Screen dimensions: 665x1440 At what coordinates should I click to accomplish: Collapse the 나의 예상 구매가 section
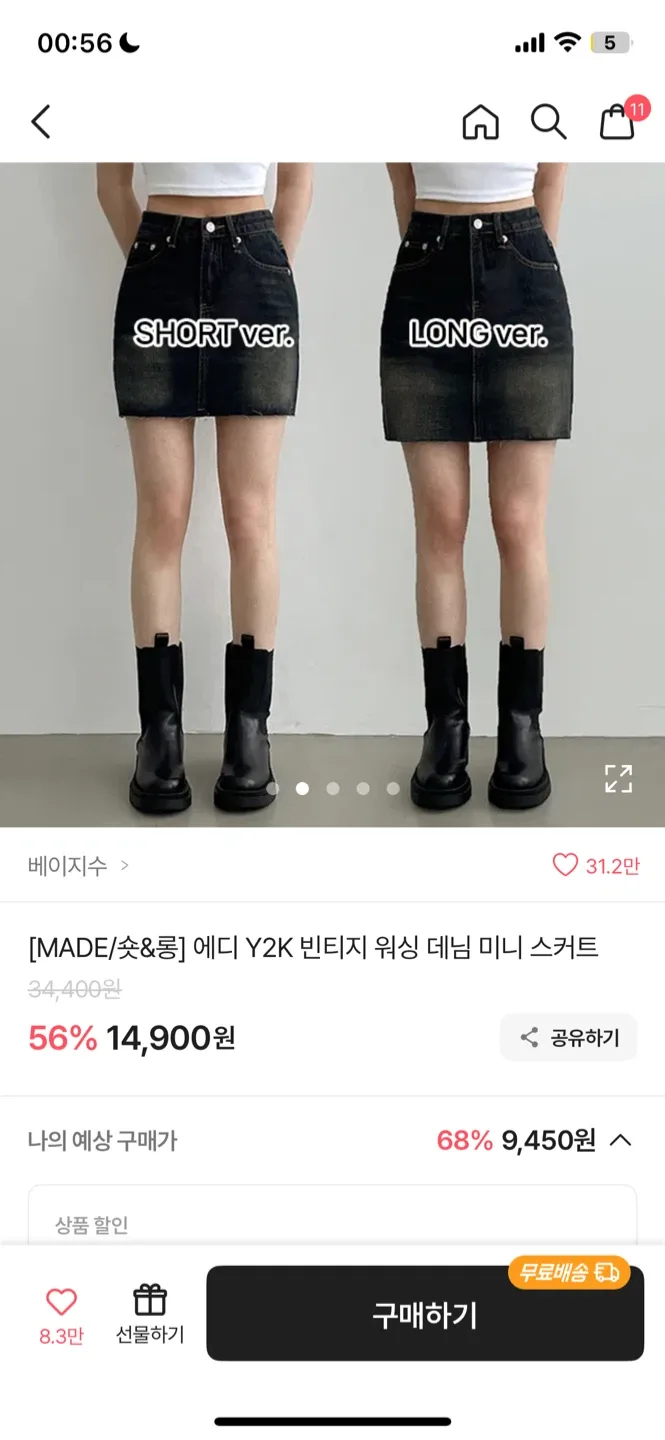point(621,1140)
